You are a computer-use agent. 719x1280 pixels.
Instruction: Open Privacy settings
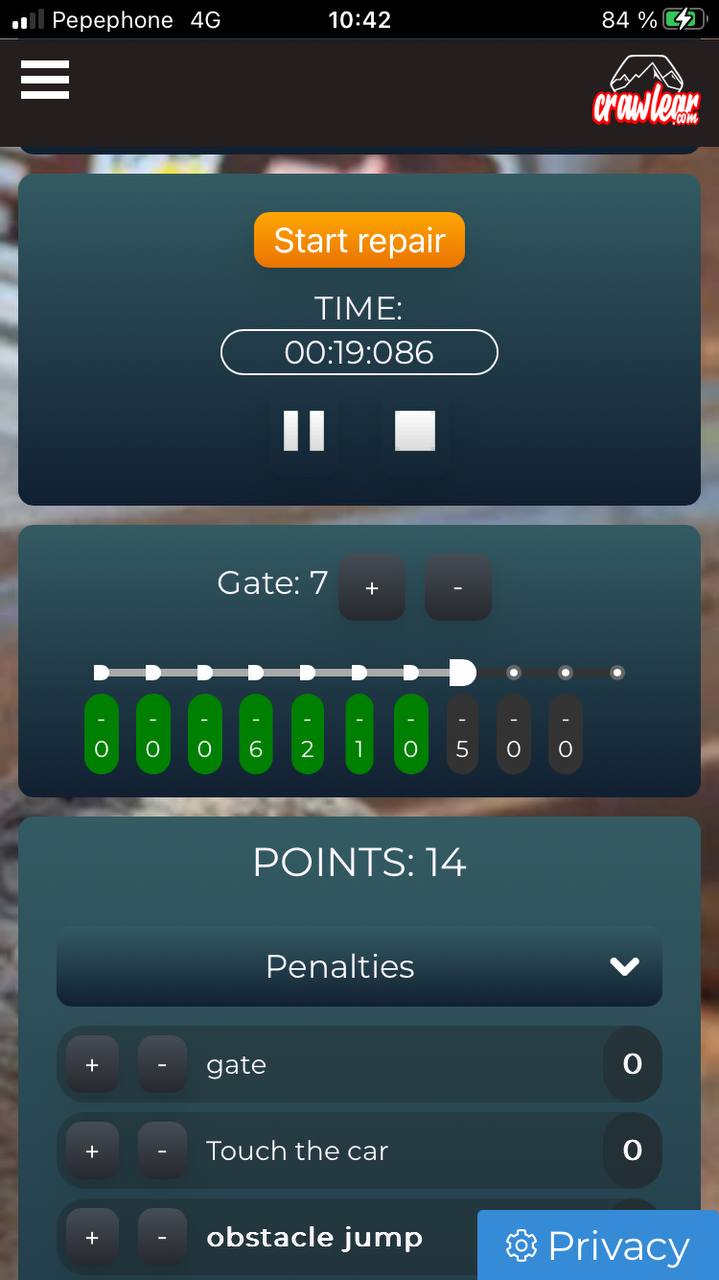pyautogui.click(x=598, y=1246)
